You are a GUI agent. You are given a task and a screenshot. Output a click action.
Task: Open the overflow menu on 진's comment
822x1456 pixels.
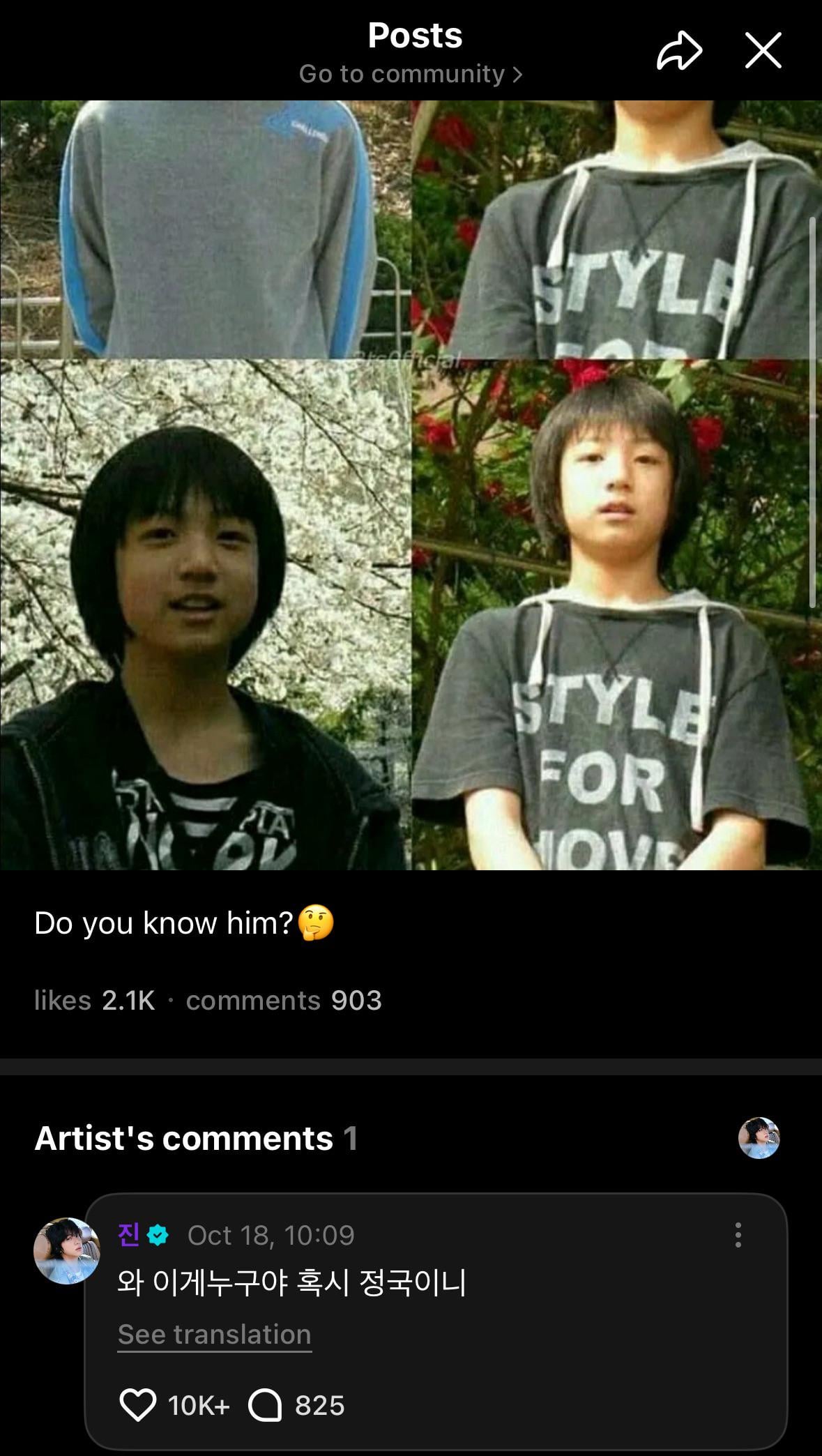coord(738,1235)
